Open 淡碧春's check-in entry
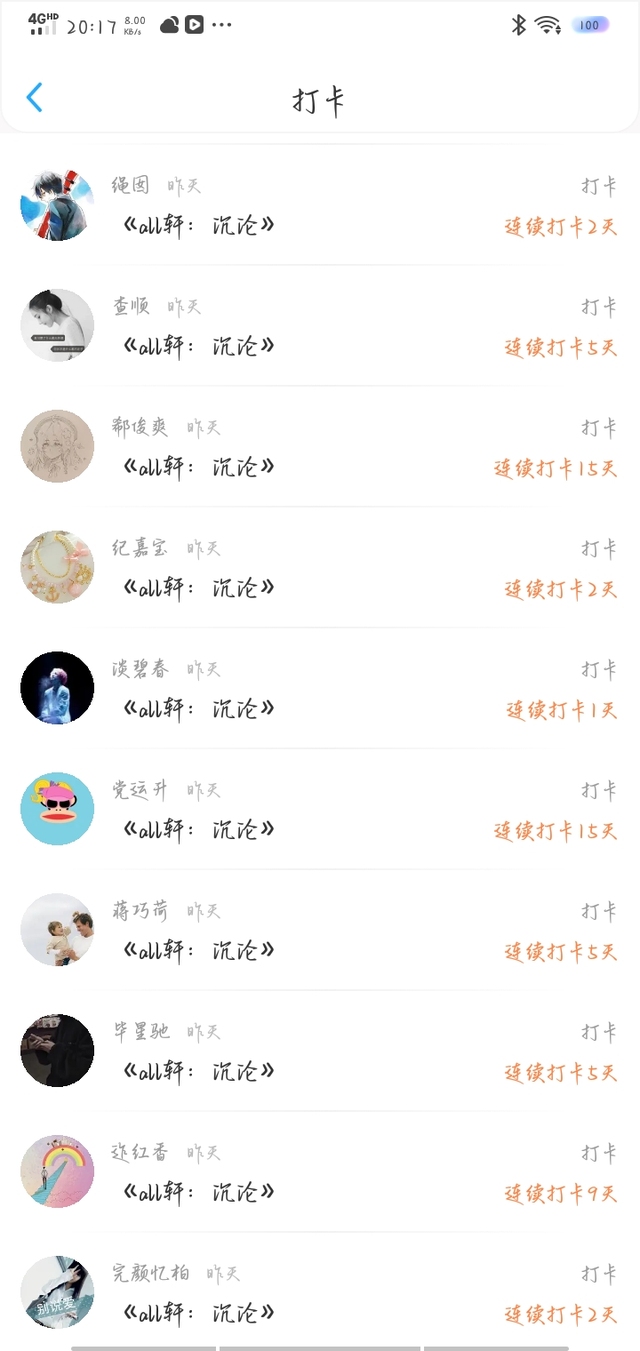Screen dimensions: 640x1351 320,690
